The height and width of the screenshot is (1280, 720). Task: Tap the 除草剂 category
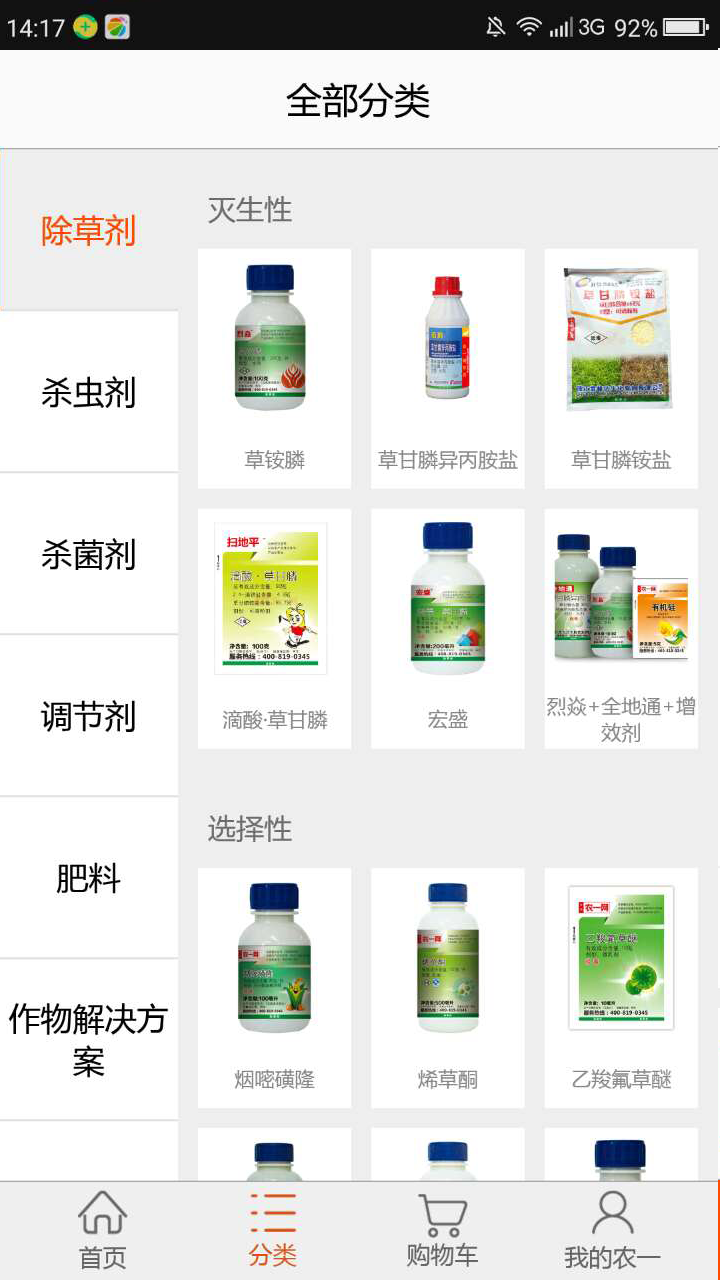pos(89,231)
